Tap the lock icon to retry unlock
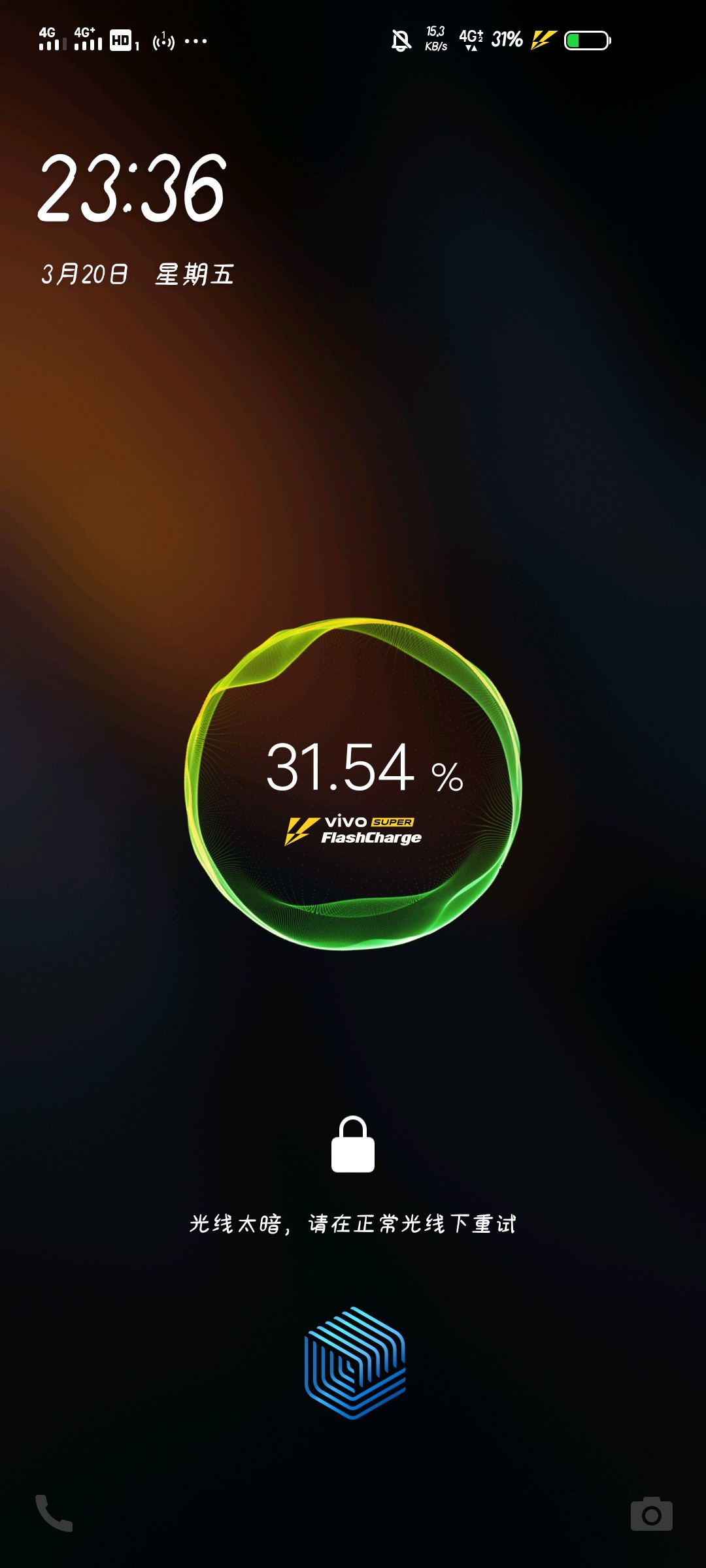Viewport: 706px width, 1568px height. coord(353,1145)
